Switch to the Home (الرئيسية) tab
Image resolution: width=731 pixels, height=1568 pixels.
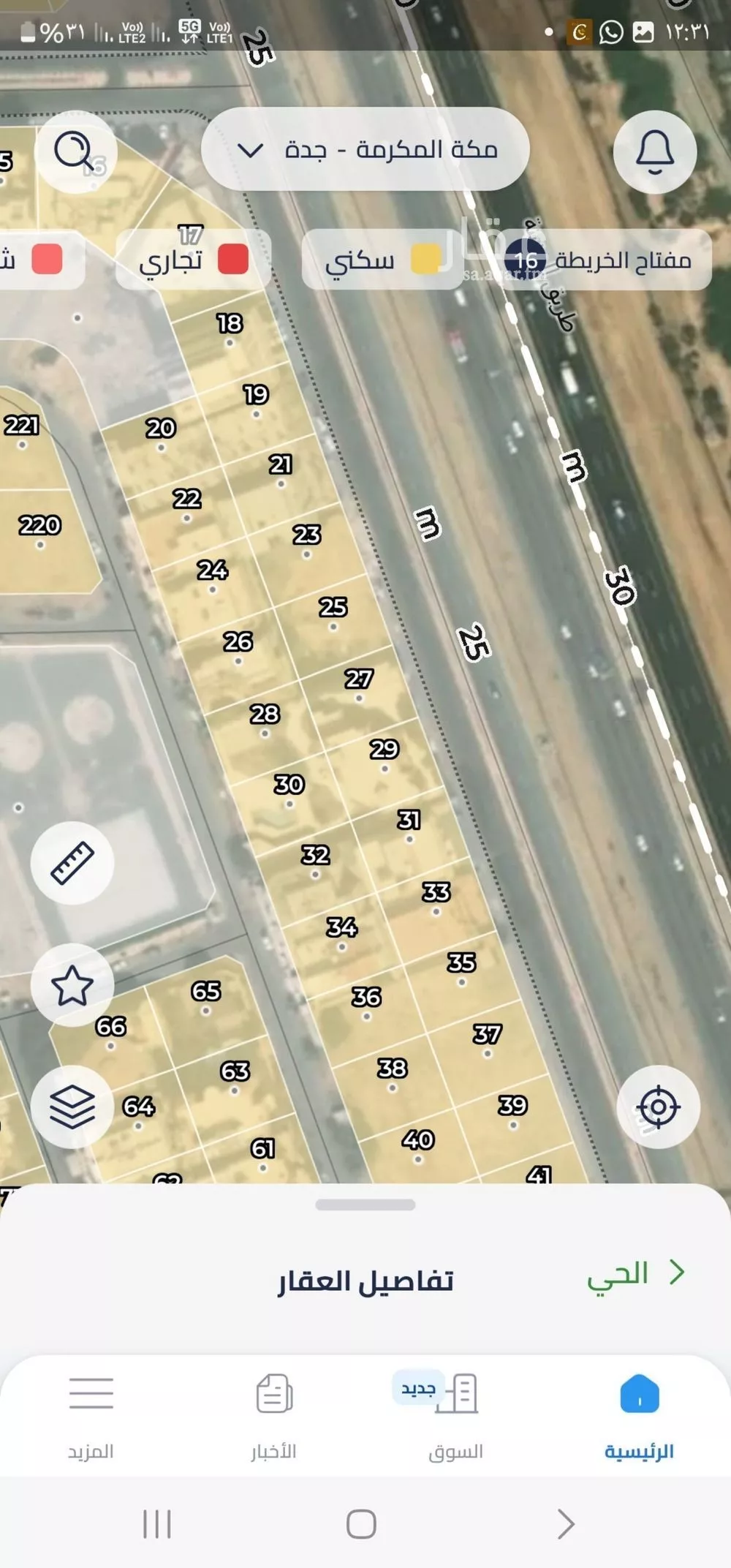coord(639,1417)
